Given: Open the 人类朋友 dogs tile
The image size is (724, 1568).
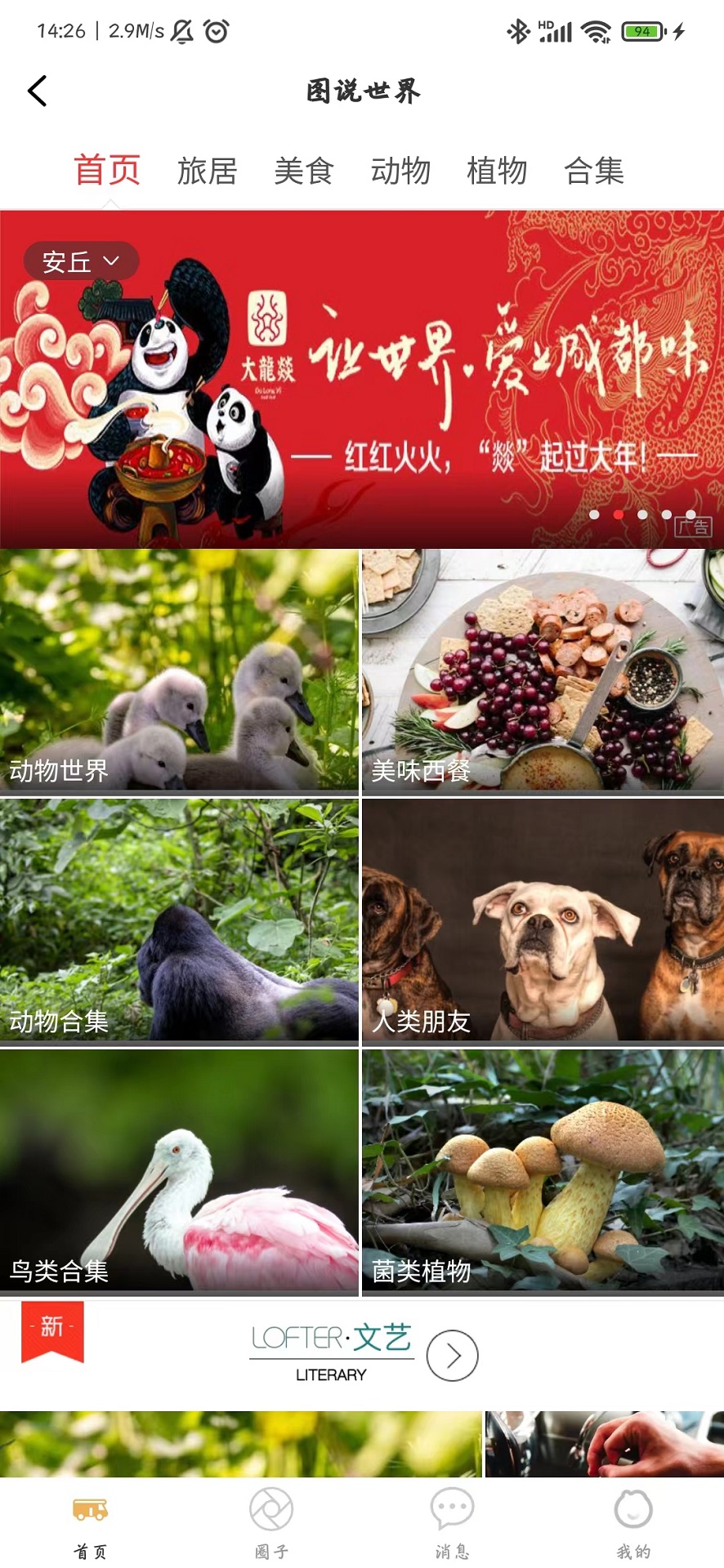Looking at the screenshot, I should tap(543, 920).
